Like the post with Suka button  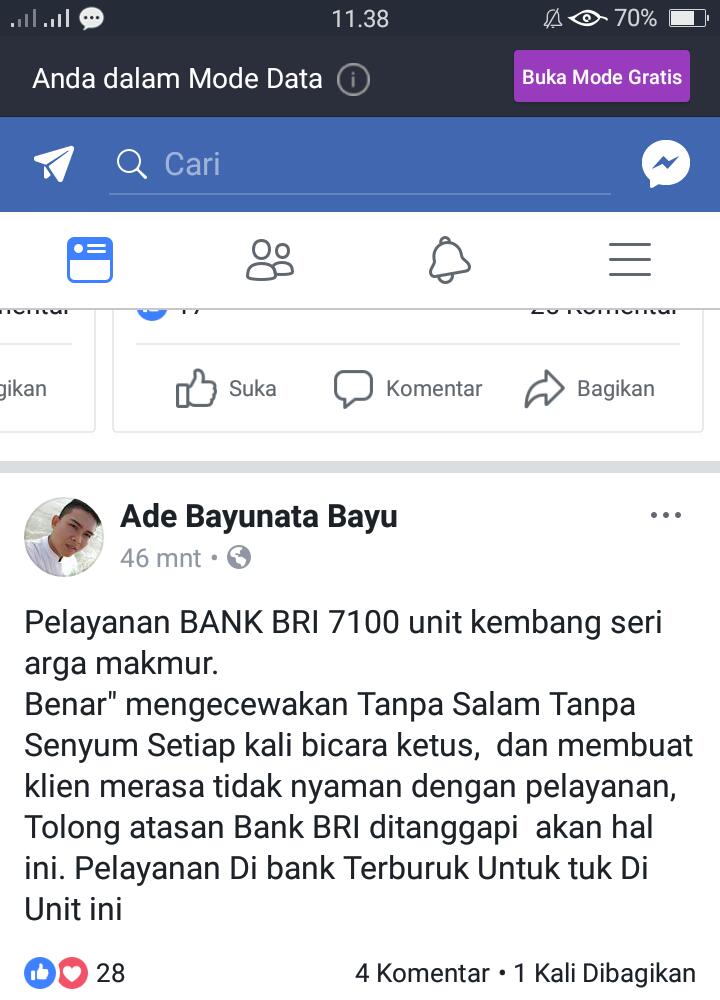point(226,389)
